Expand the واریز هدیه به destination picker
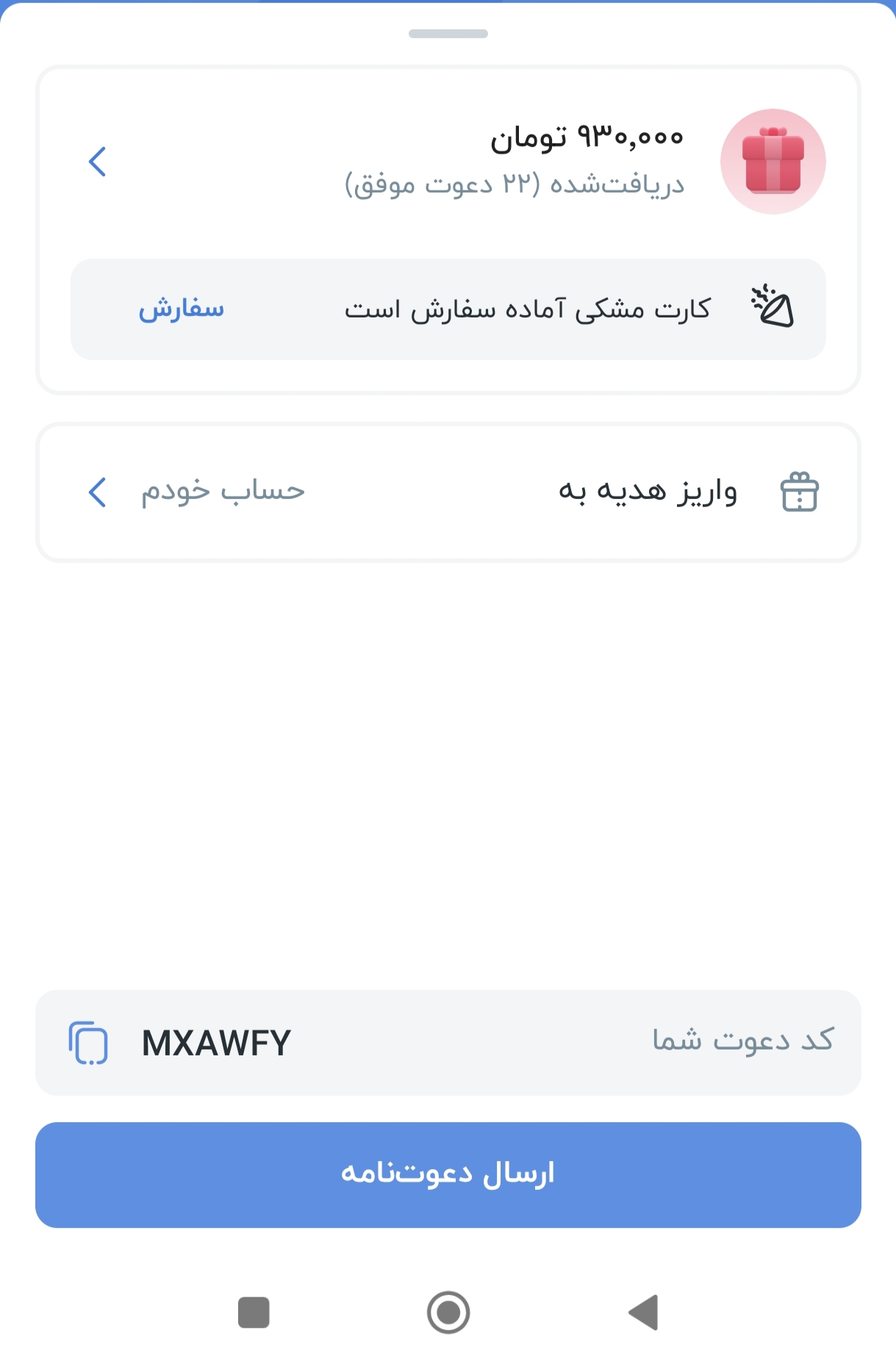 click(96, 492)
